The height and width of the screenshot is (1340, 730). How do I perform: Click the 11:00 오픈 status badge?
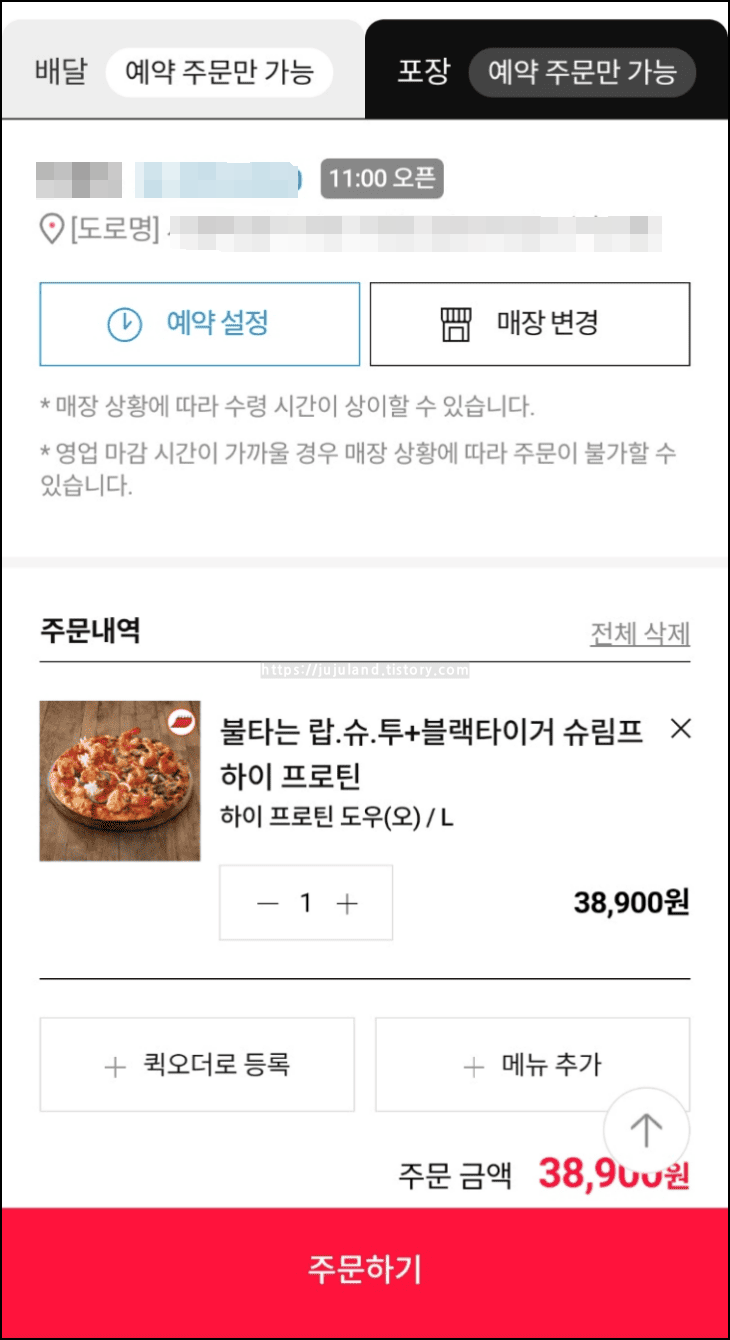381,178
